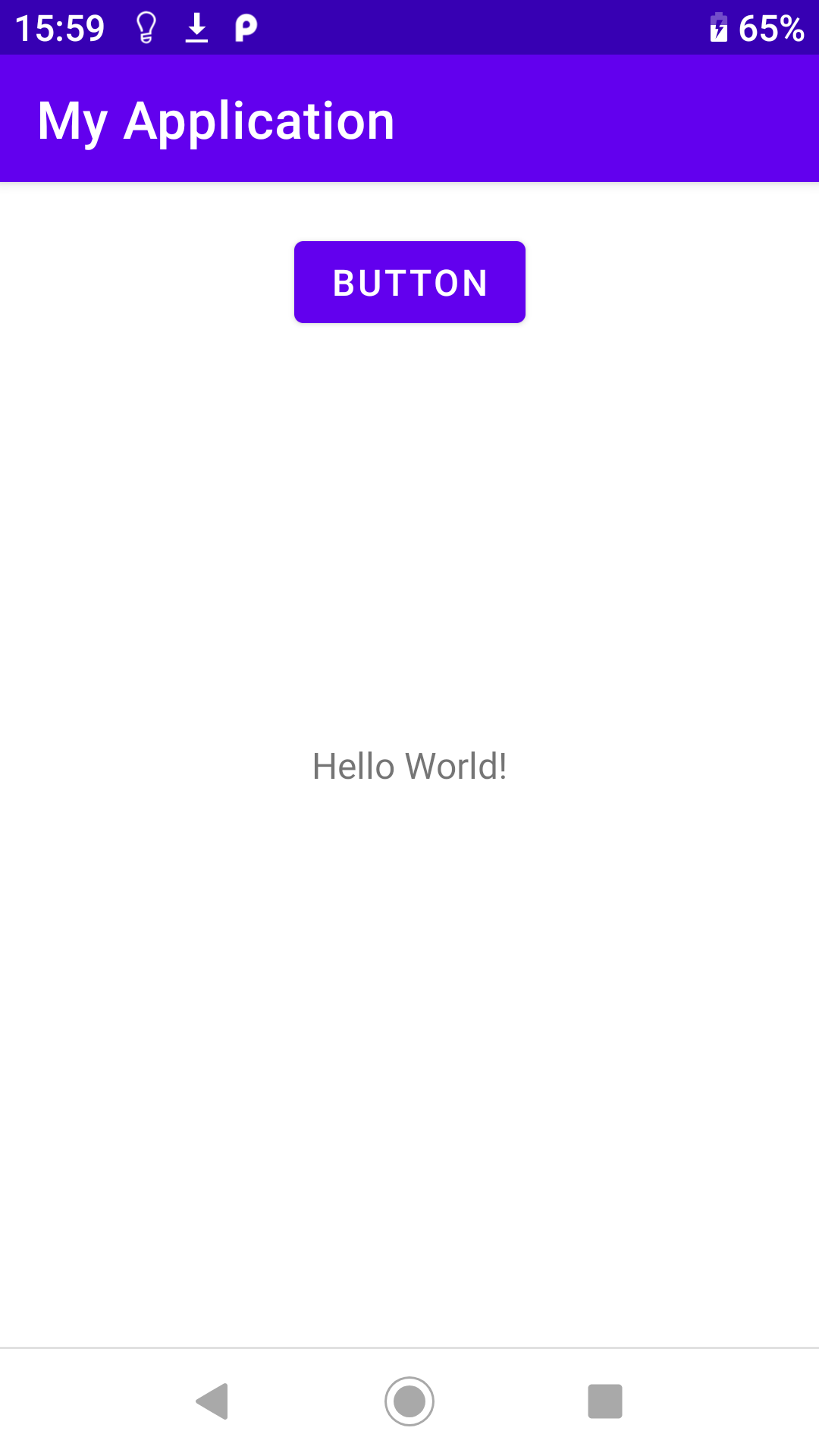
Task: Tap the word BUTTON label inside the button
Action: tap(409, 281)
